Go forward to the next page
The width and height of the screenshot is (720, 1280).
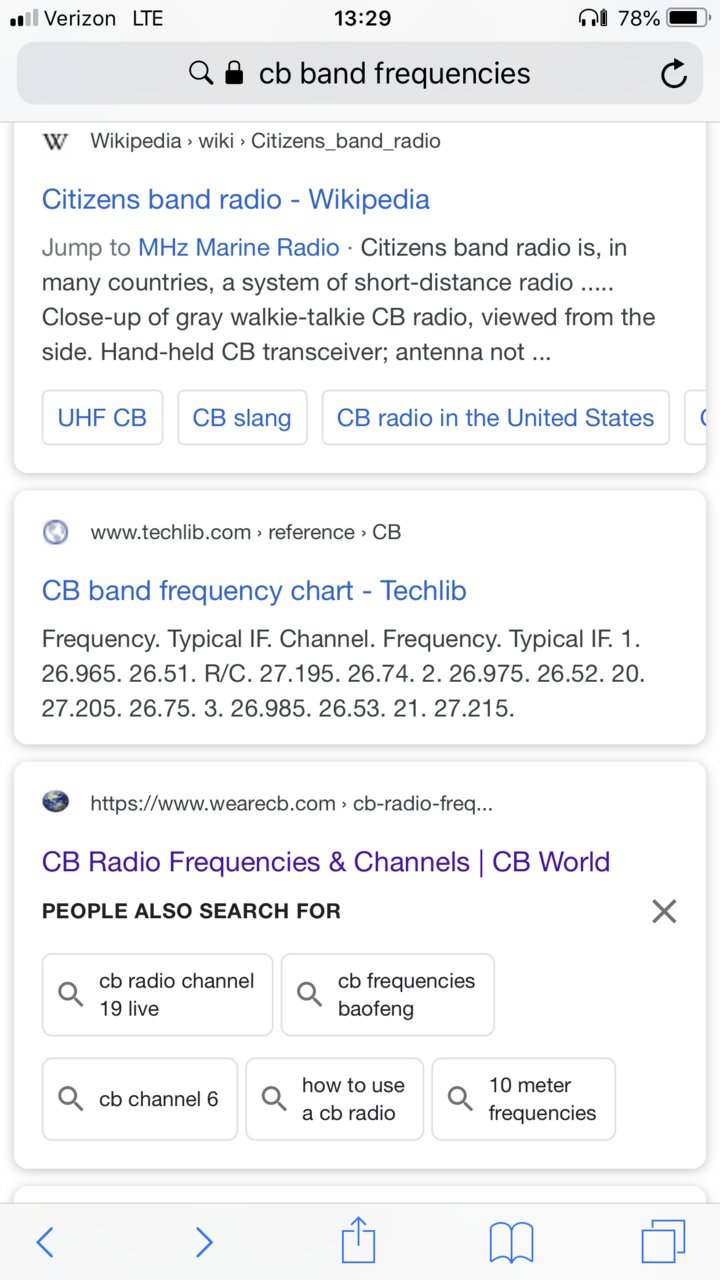(203, 1242)
